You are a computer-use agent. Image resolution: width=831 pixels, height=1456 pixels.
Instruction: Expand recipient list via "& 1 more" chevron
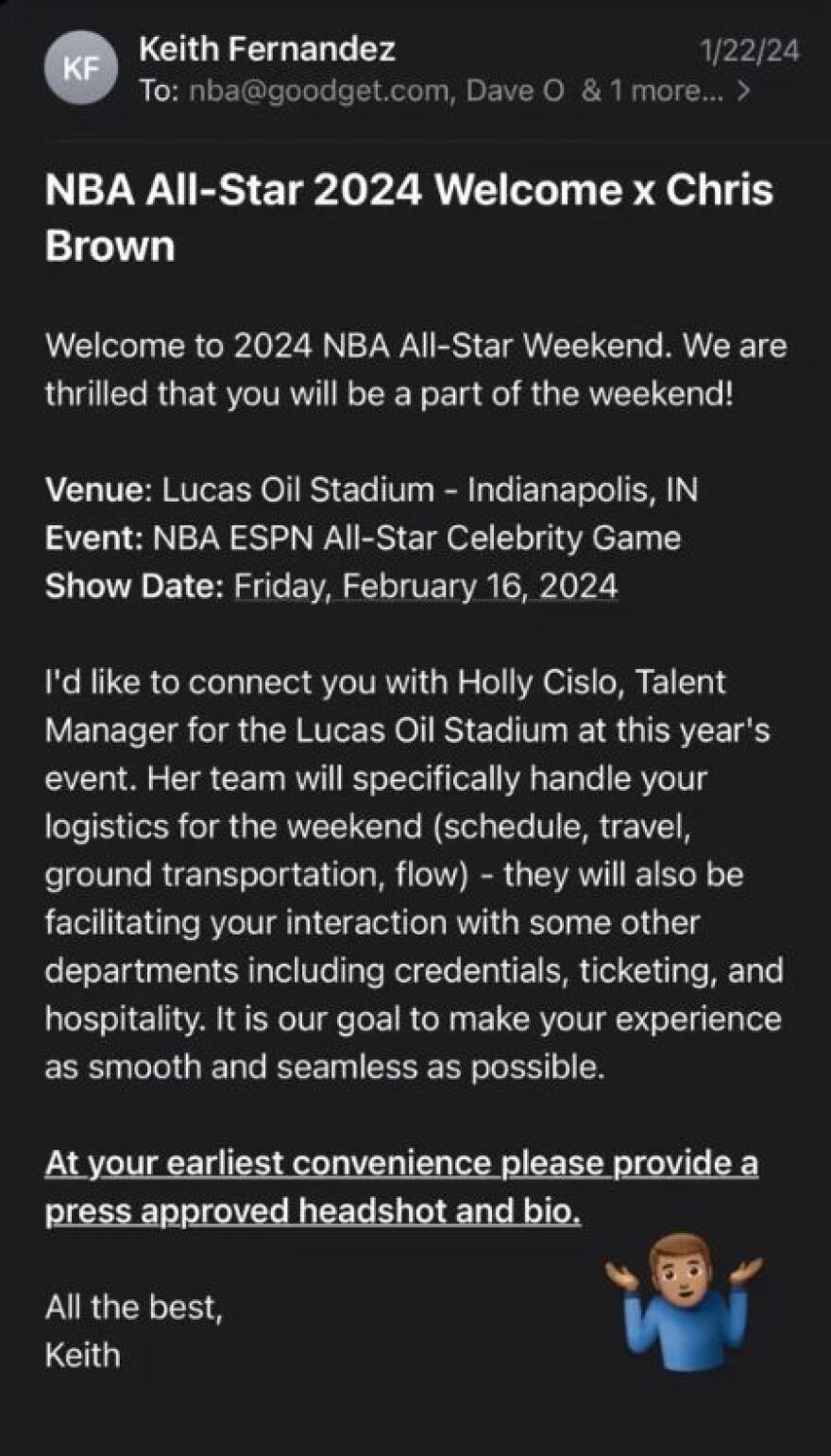[x=743, y=92]
